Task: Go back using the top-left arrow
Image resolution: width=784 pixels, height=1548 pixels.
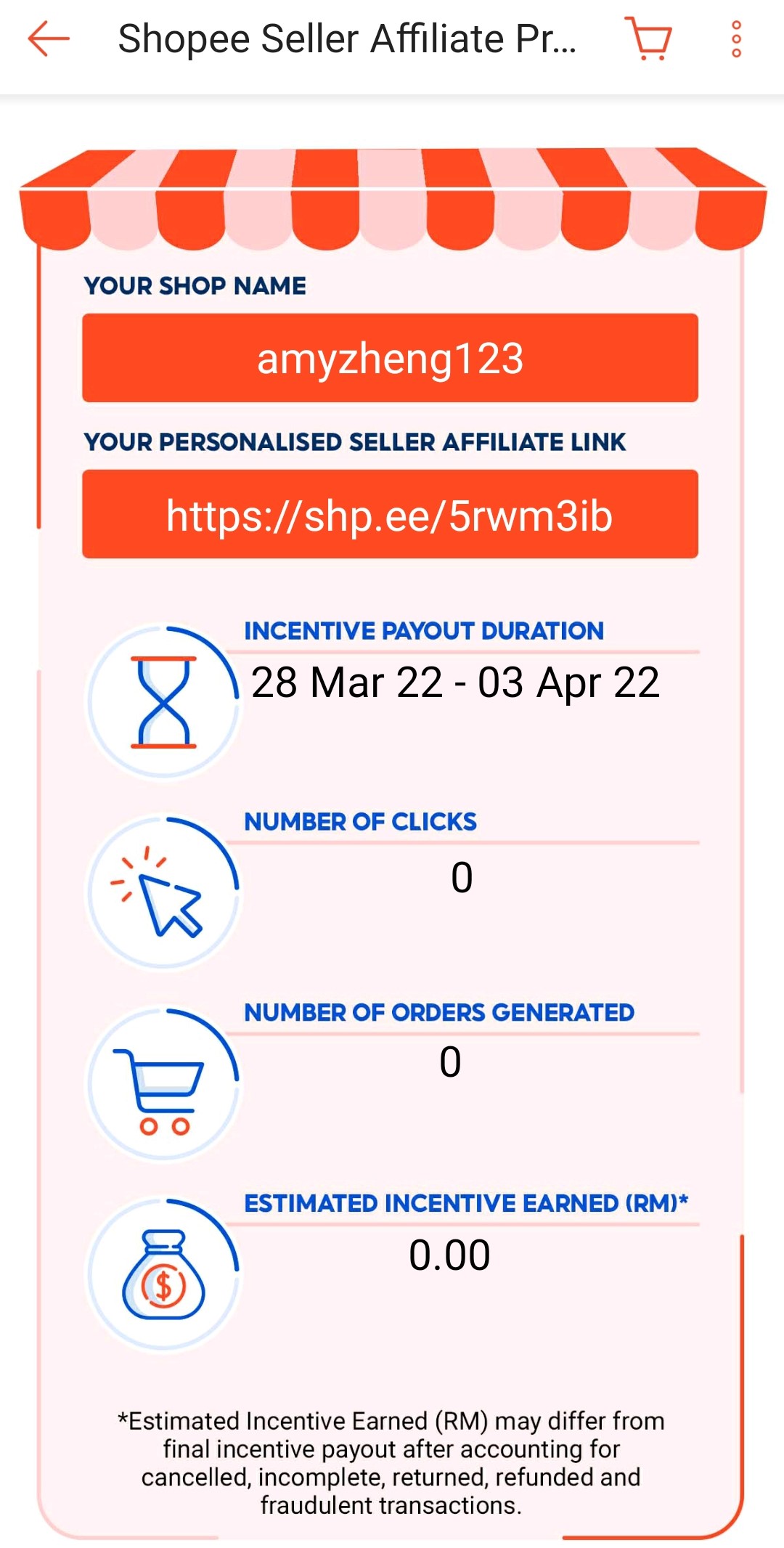Action: (48, 38)
